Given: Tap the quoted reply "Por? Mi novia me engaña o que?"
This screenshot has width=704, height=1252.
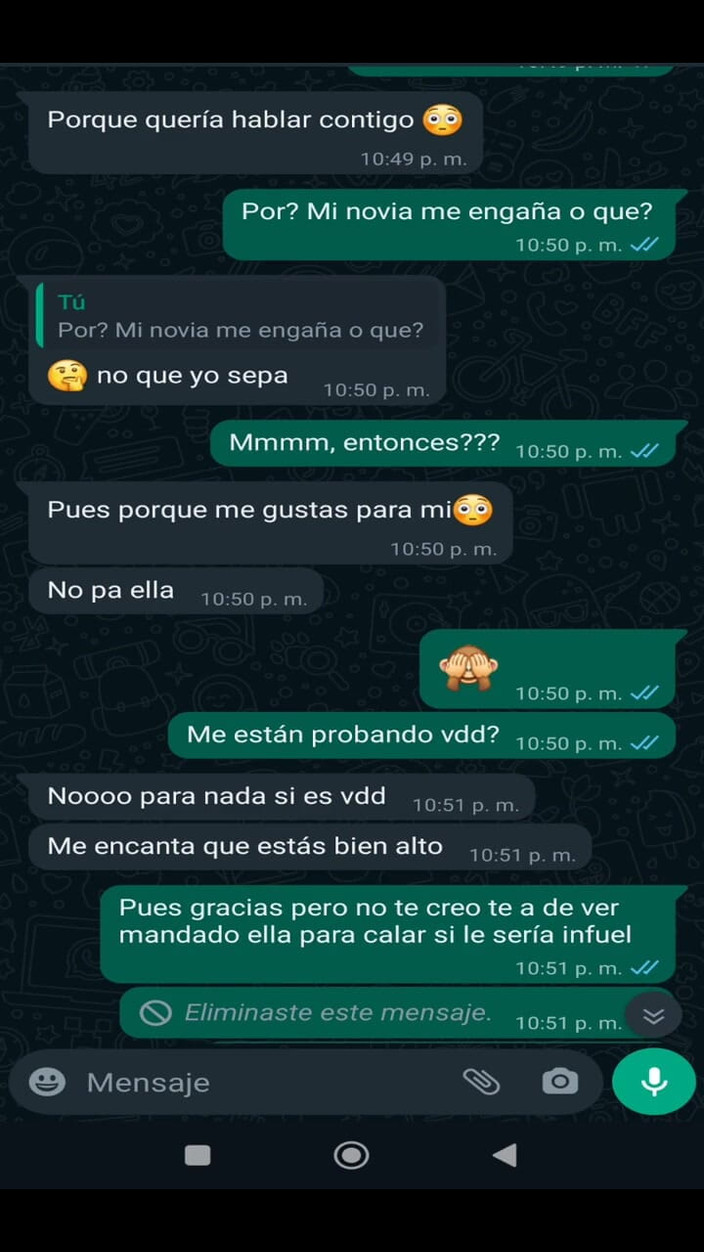Looking at the screenshot, I should [x=238, y=317].
